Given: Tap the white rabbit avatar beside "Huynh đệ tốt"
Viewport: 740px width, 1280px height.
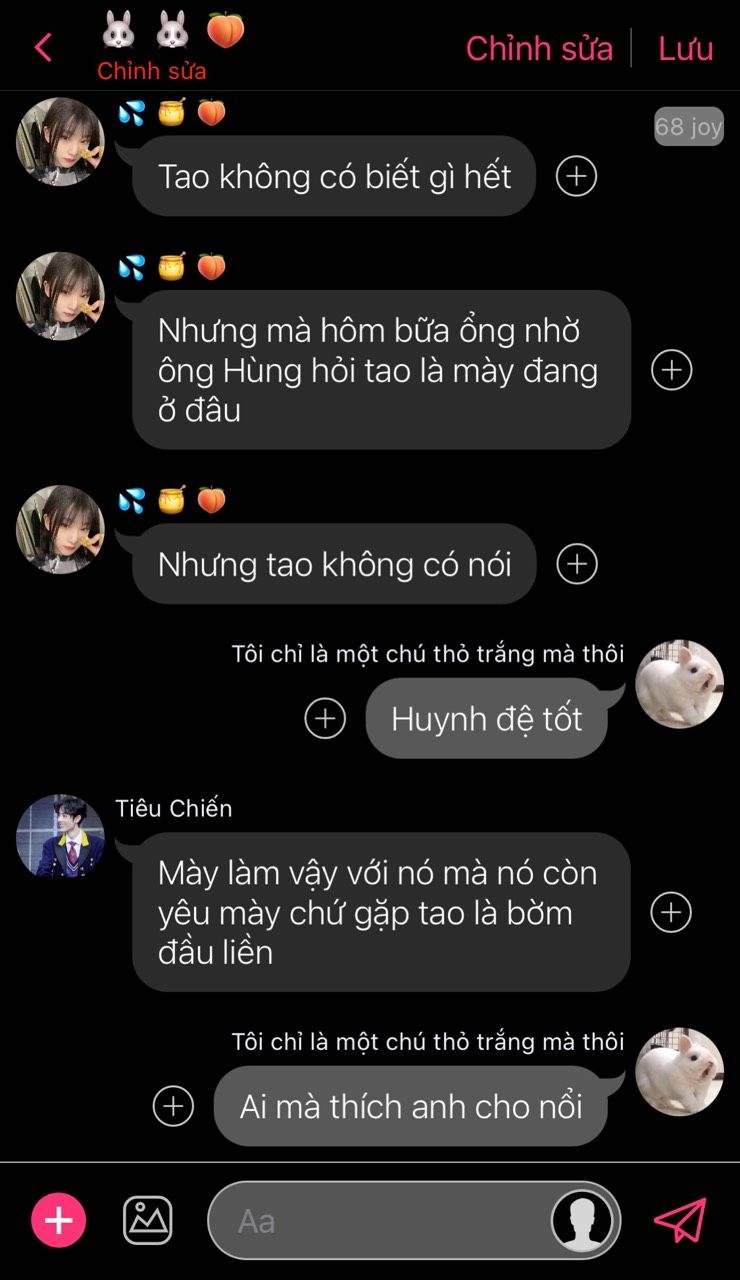Looking at the screenshot, I should click(x=679, y=684).
